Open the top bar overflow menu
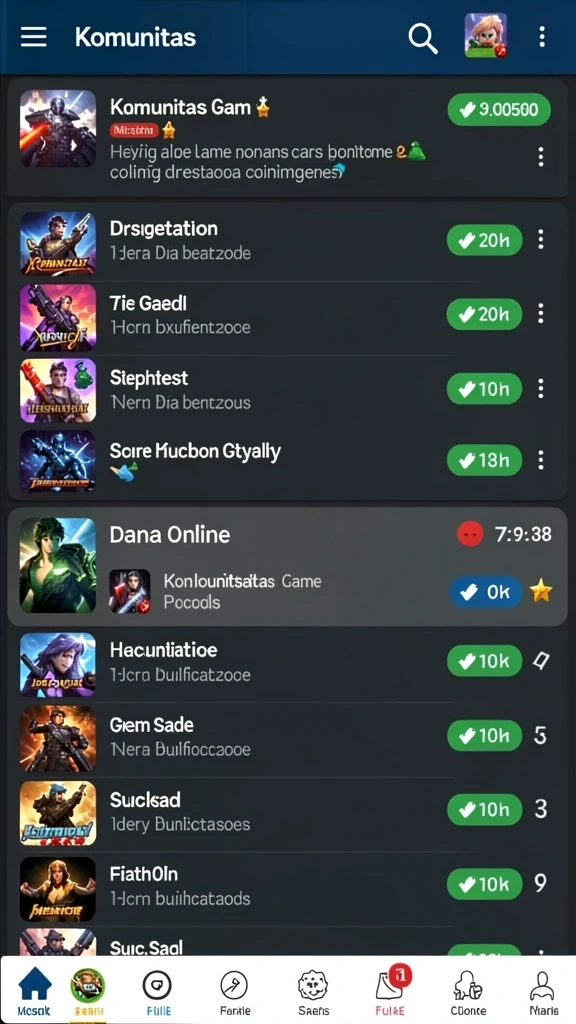Viewport: 576px width, 1024px height. coord(541,37)
